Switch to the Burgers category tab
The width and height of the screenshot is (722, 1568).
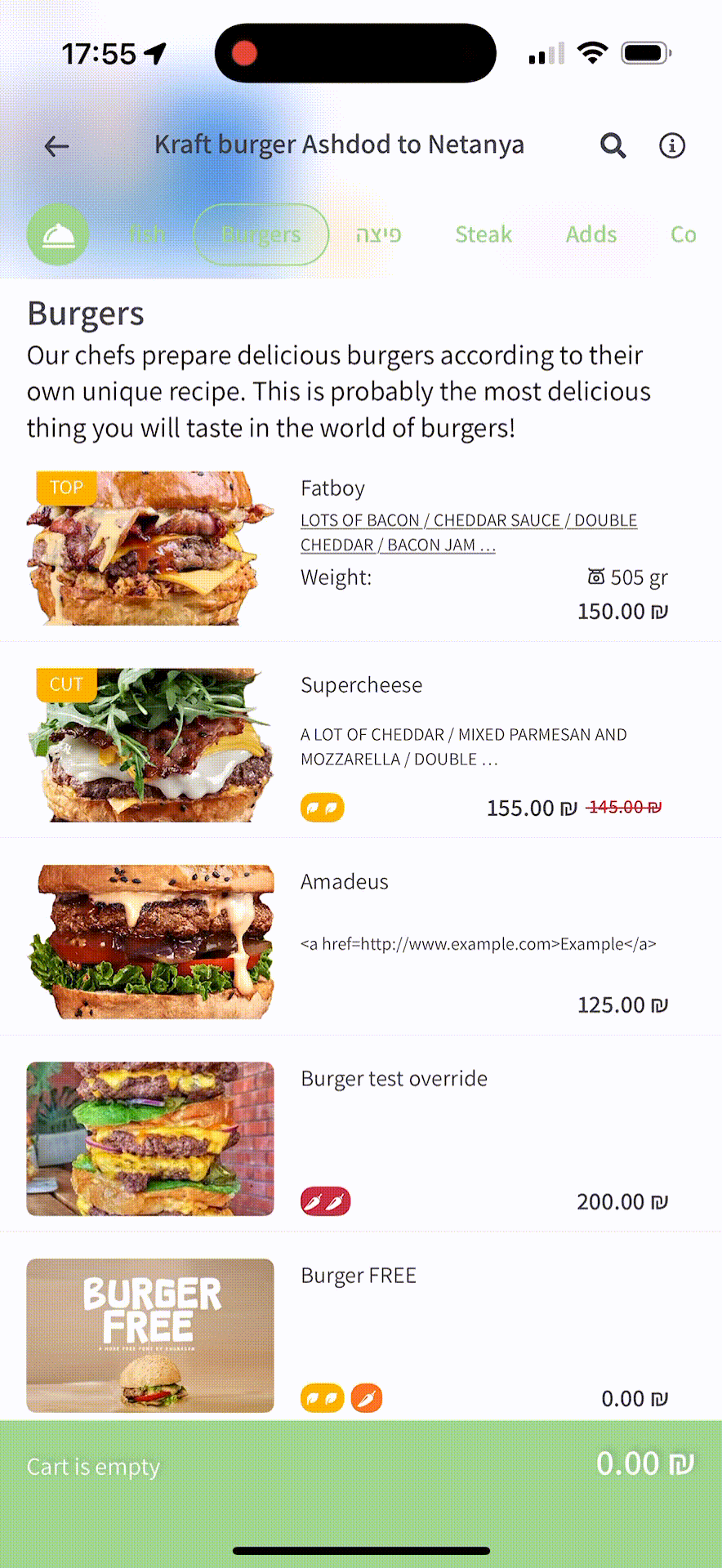click(261, 235)
